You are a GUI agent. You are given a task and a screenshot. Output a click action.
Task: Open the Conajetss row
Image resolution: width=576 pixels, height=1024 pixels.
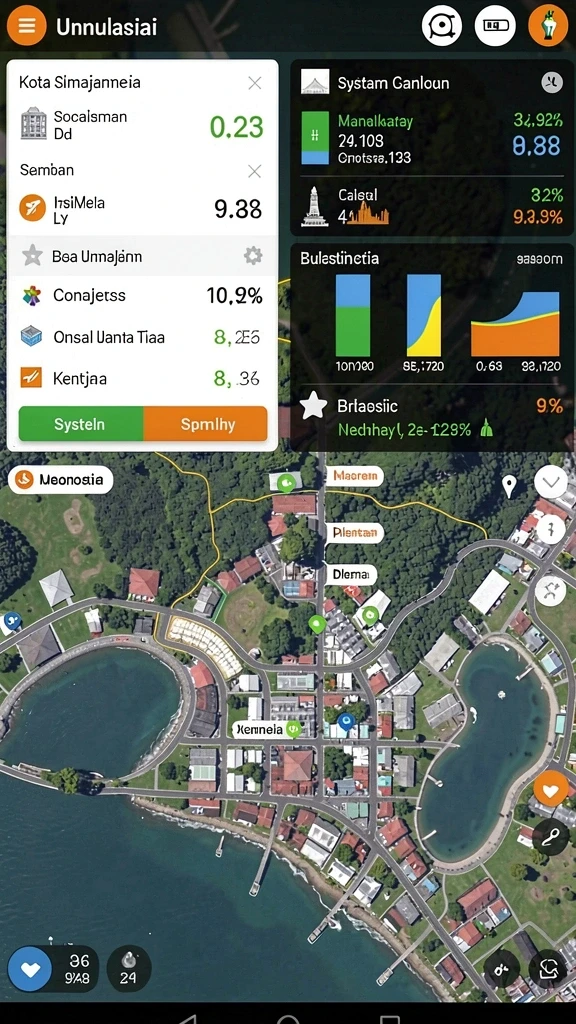click(x=142, y=296)
